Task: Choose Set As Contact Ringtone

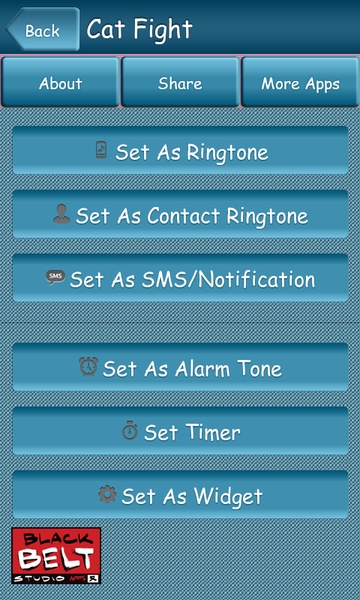Action: (181, 214)
